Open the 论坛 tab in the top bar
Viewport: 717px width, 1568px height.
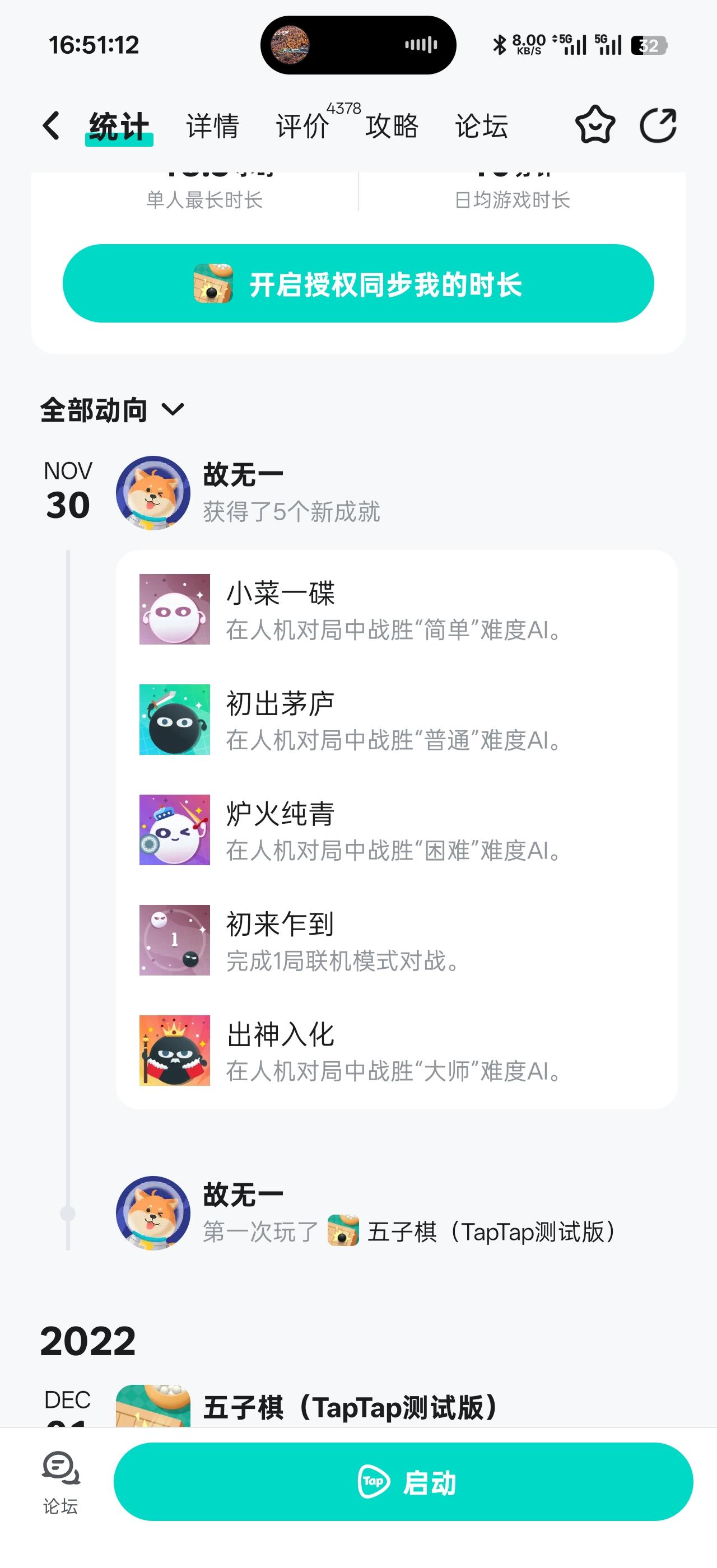click(481, 127)
